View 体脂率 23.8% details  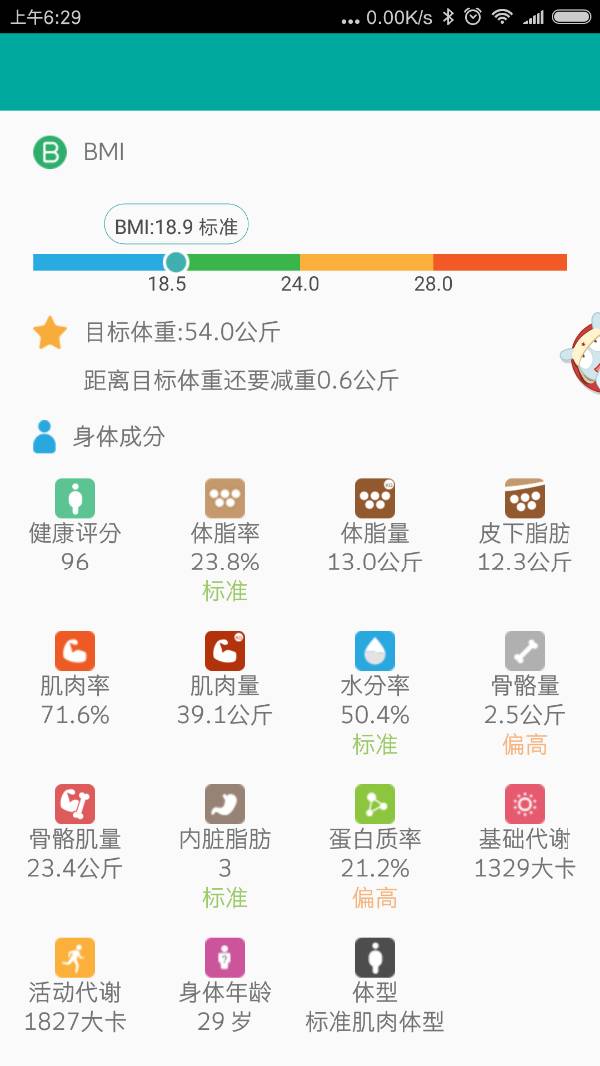pos(225,540)
